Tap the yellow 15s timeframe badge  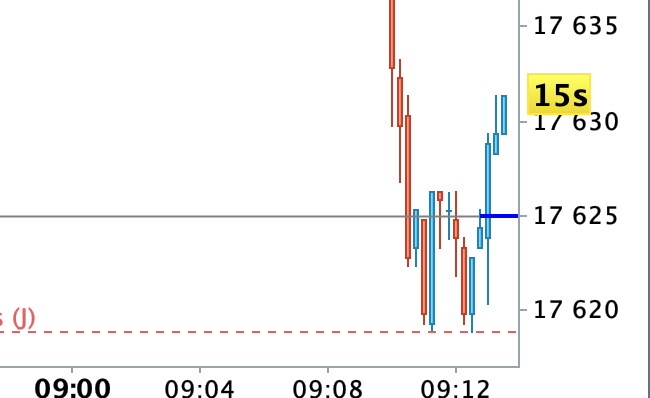tap(559, 95)
